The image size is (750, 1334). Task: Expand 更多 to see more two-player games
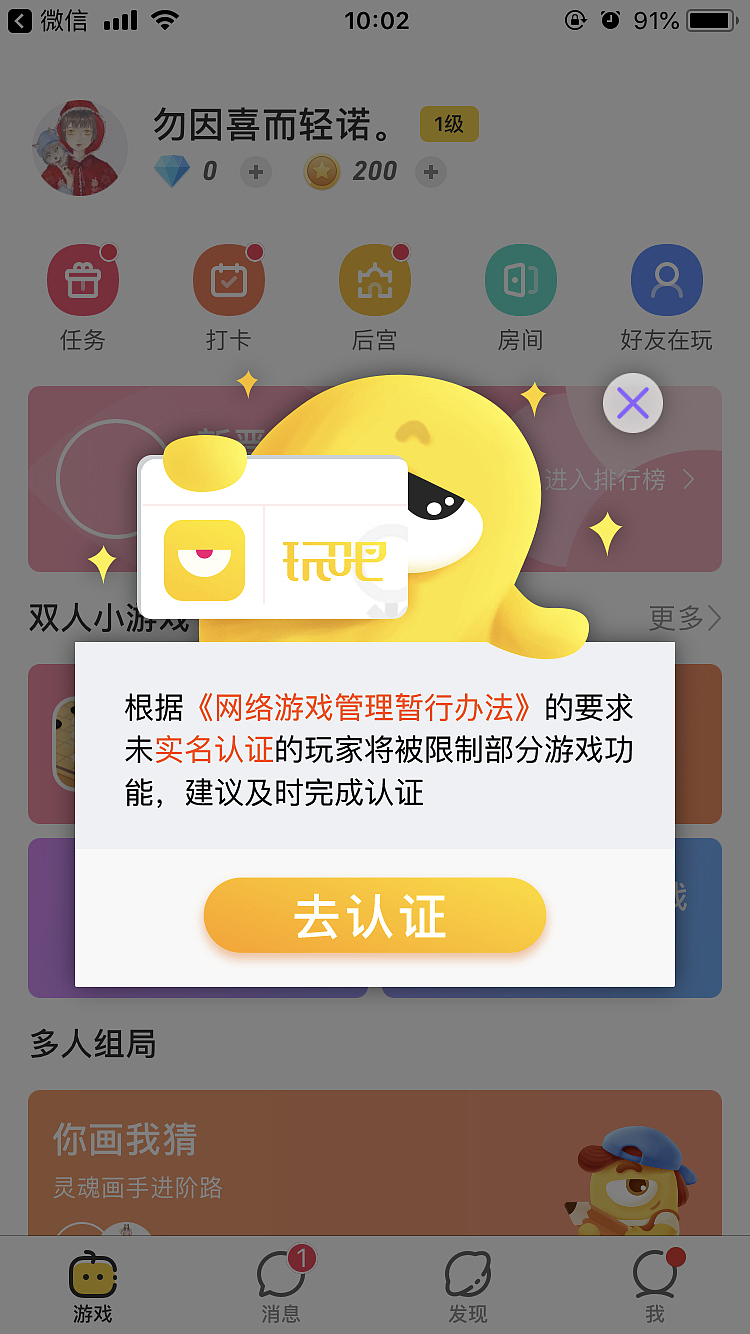tap(686, 619)
